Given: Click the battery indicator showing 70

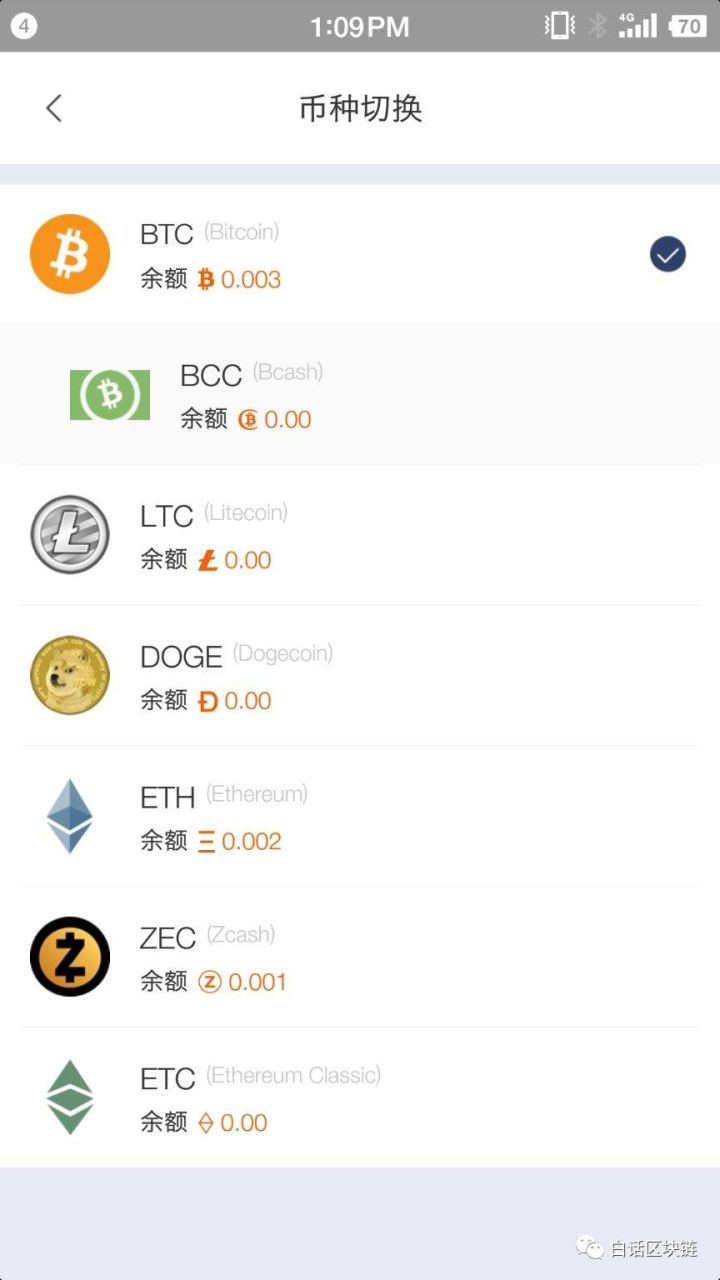Looking at the screenshot, I should 691,26.
